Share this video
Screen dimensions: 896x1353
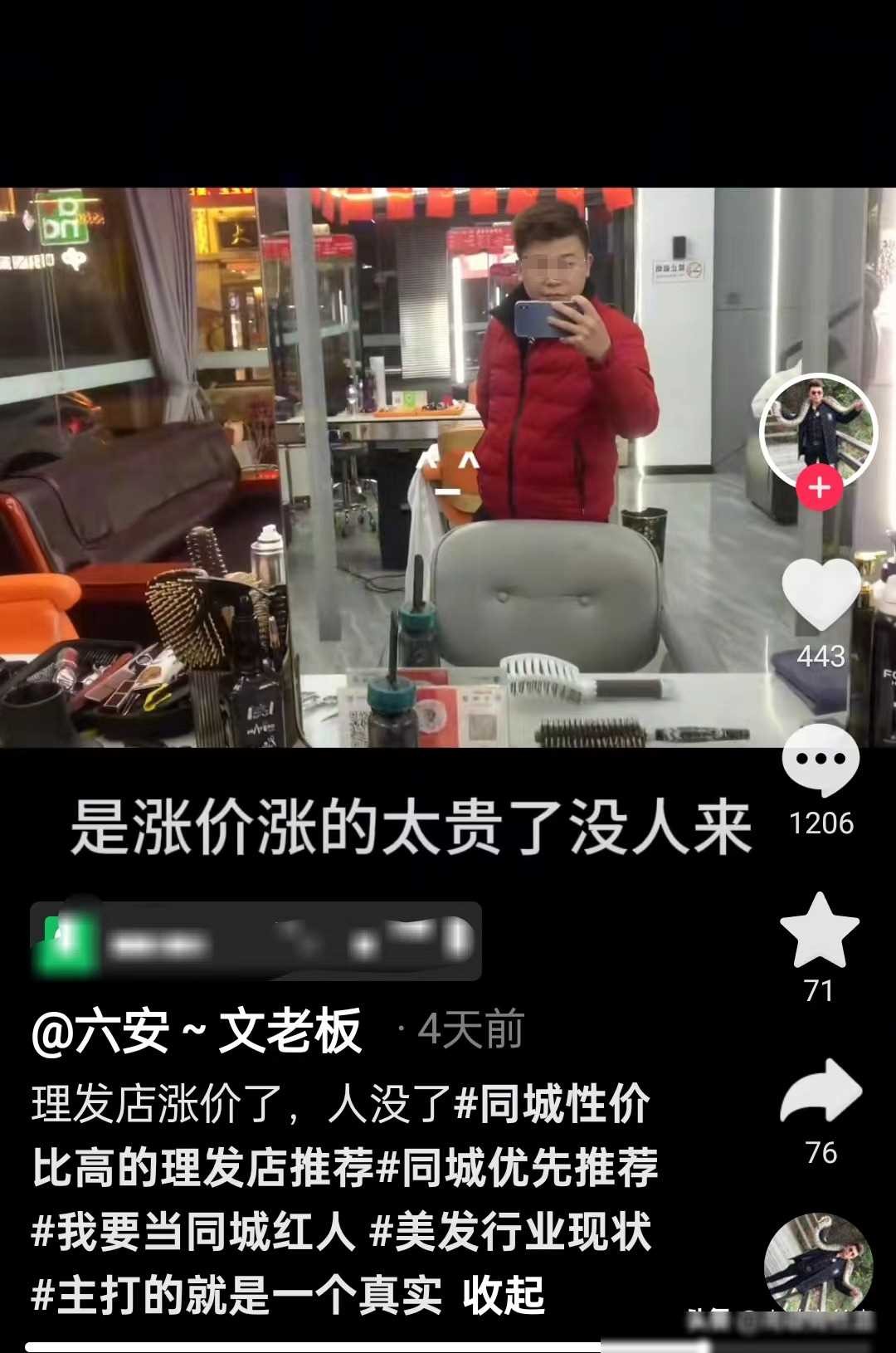821,1092
